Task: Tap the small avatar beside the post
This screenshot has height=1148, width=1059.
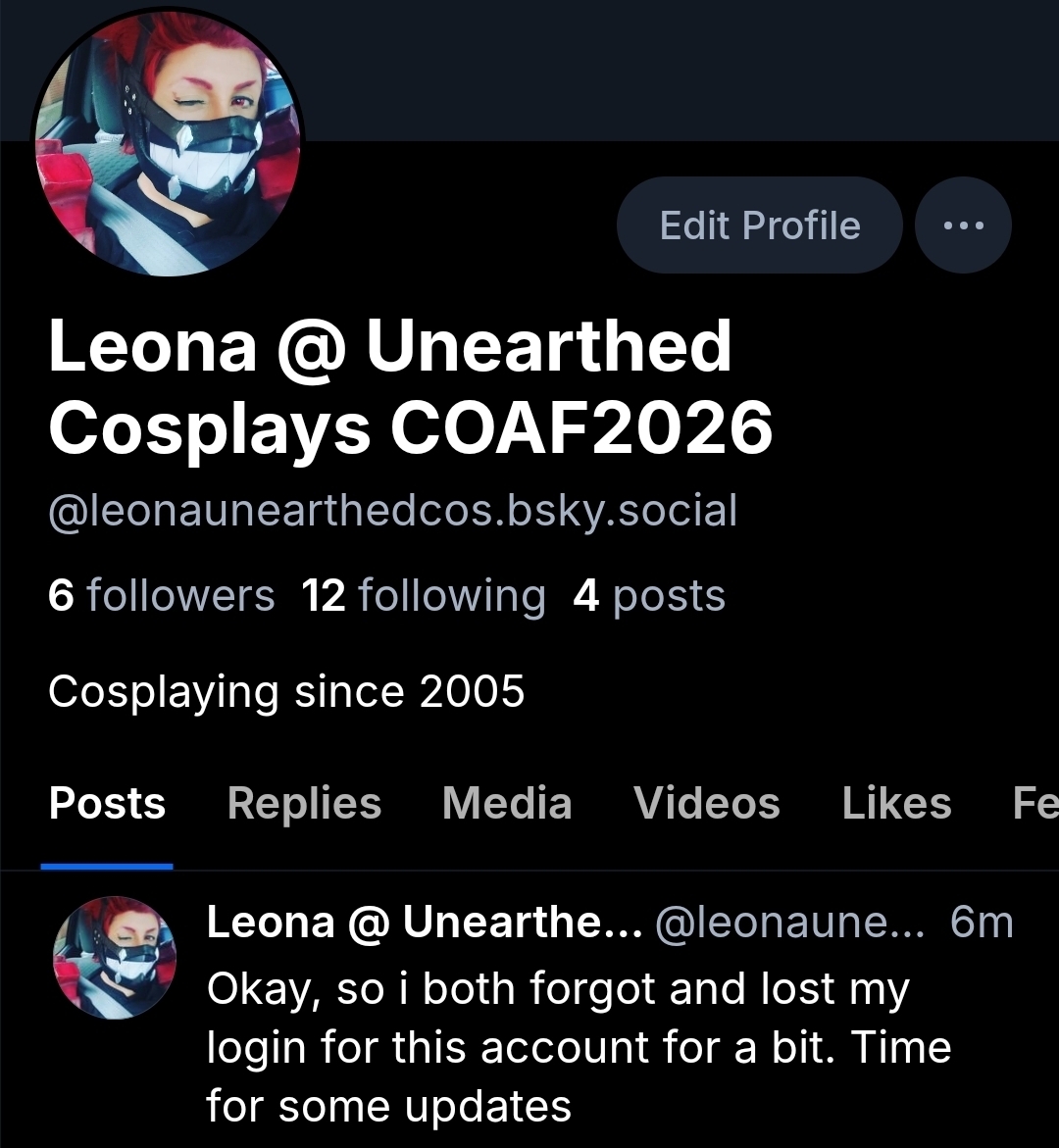Action: click(x=114, y=959)
